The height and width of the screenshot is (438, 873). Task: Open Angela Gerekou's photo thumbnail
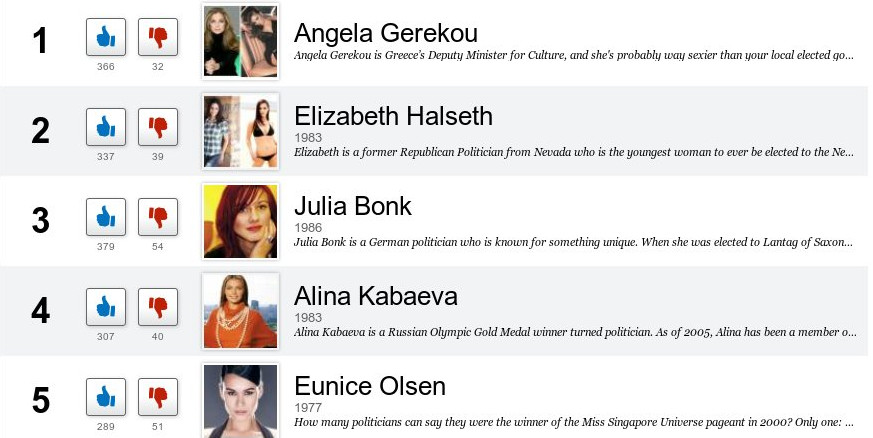point(240,41)
